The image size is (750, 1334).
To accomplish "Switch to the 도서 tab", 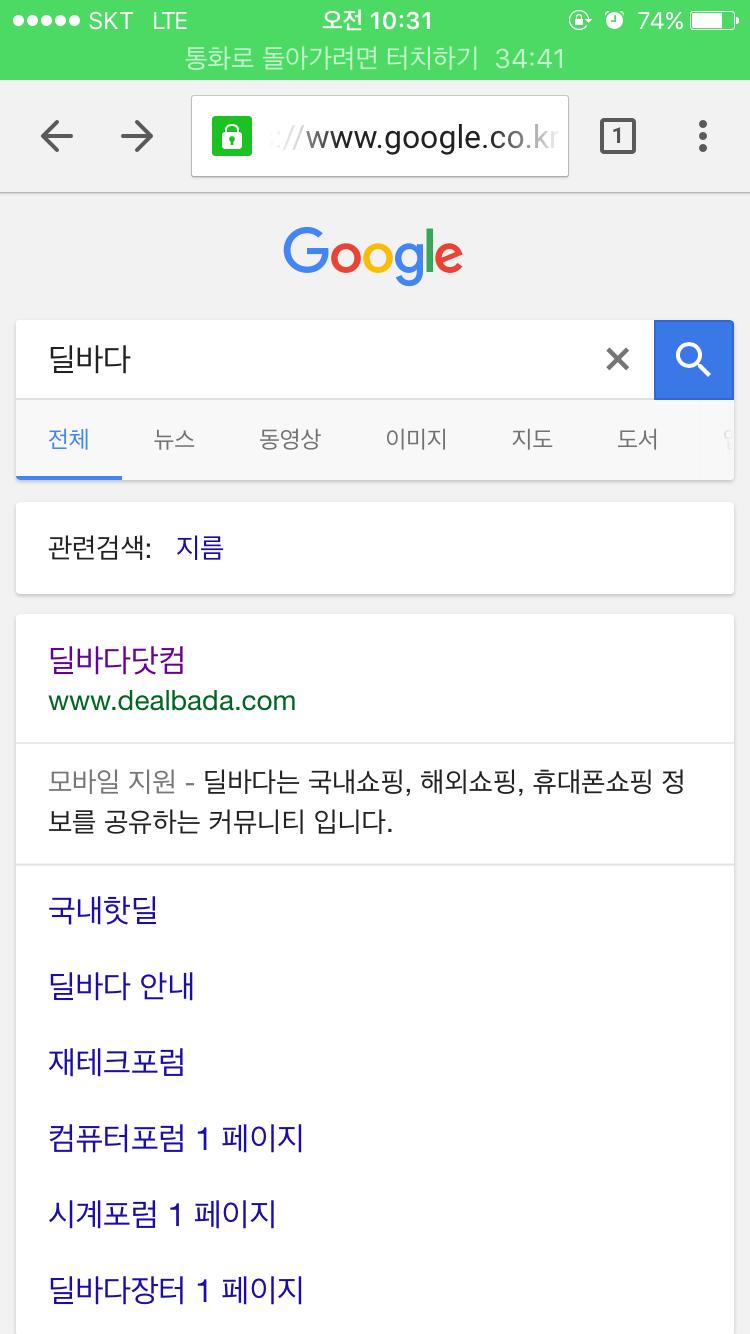I will click(x=637, y=439).
